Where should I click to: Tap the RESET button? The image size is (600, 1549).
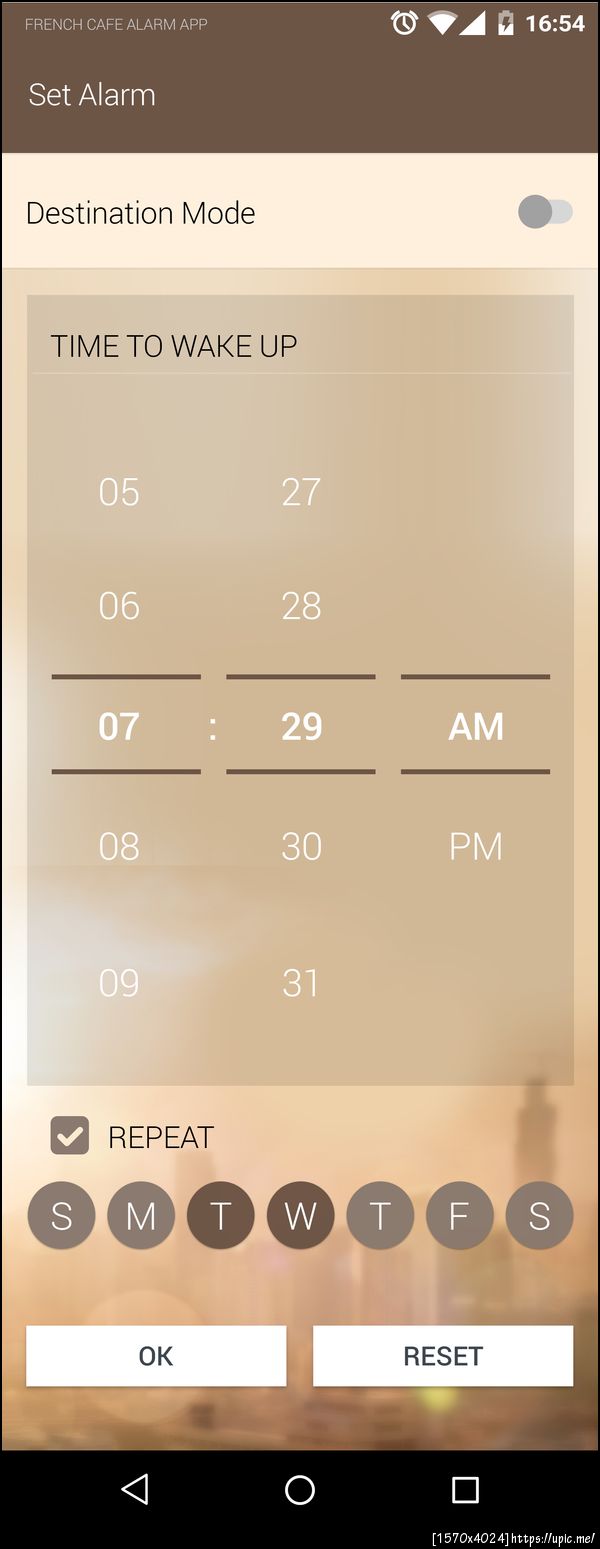[x=443, y=1356]
